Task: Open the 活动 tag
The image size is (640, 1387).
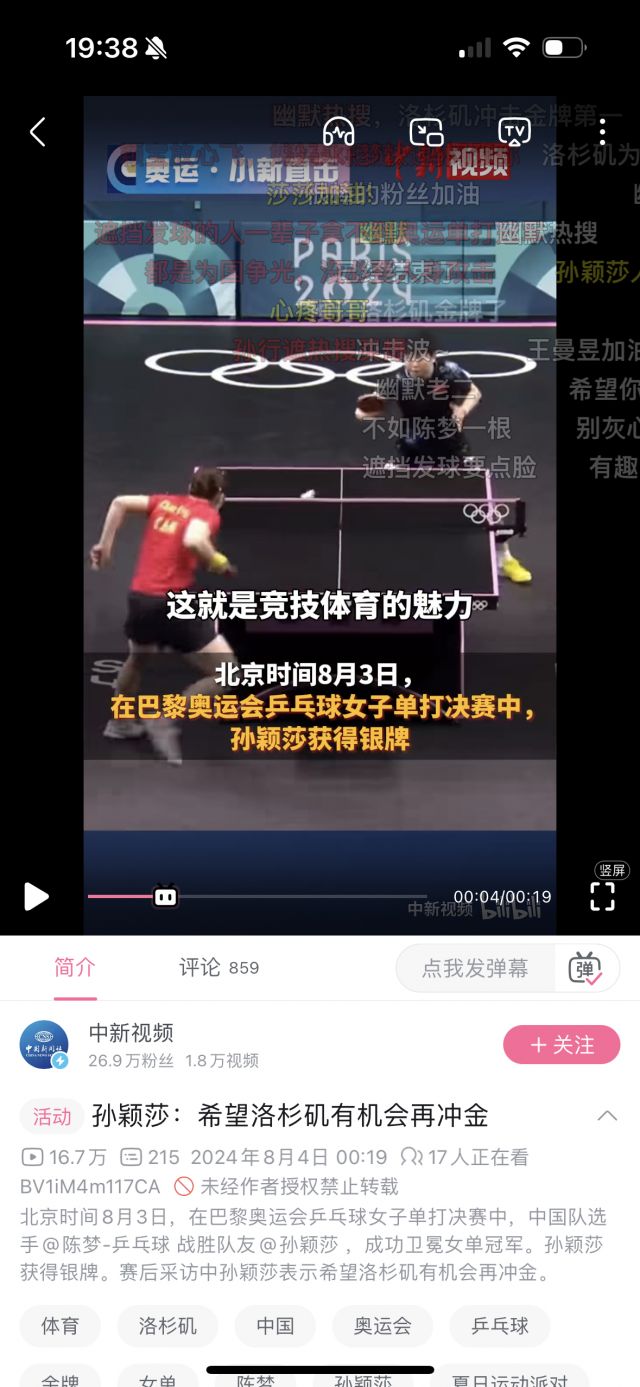Action: 52,1116
